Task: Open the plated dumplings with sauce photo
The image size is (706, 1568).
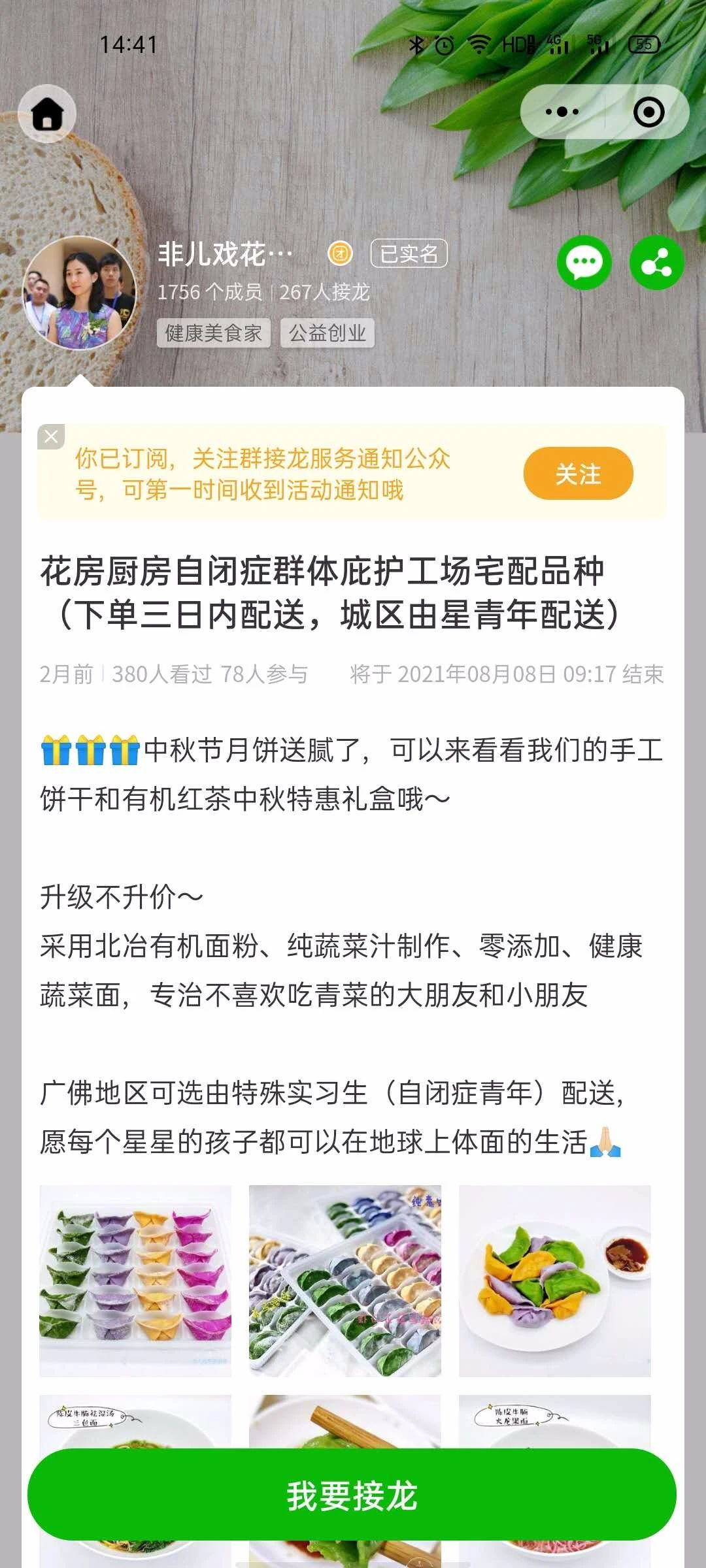Action: (x=554, y=1281)
